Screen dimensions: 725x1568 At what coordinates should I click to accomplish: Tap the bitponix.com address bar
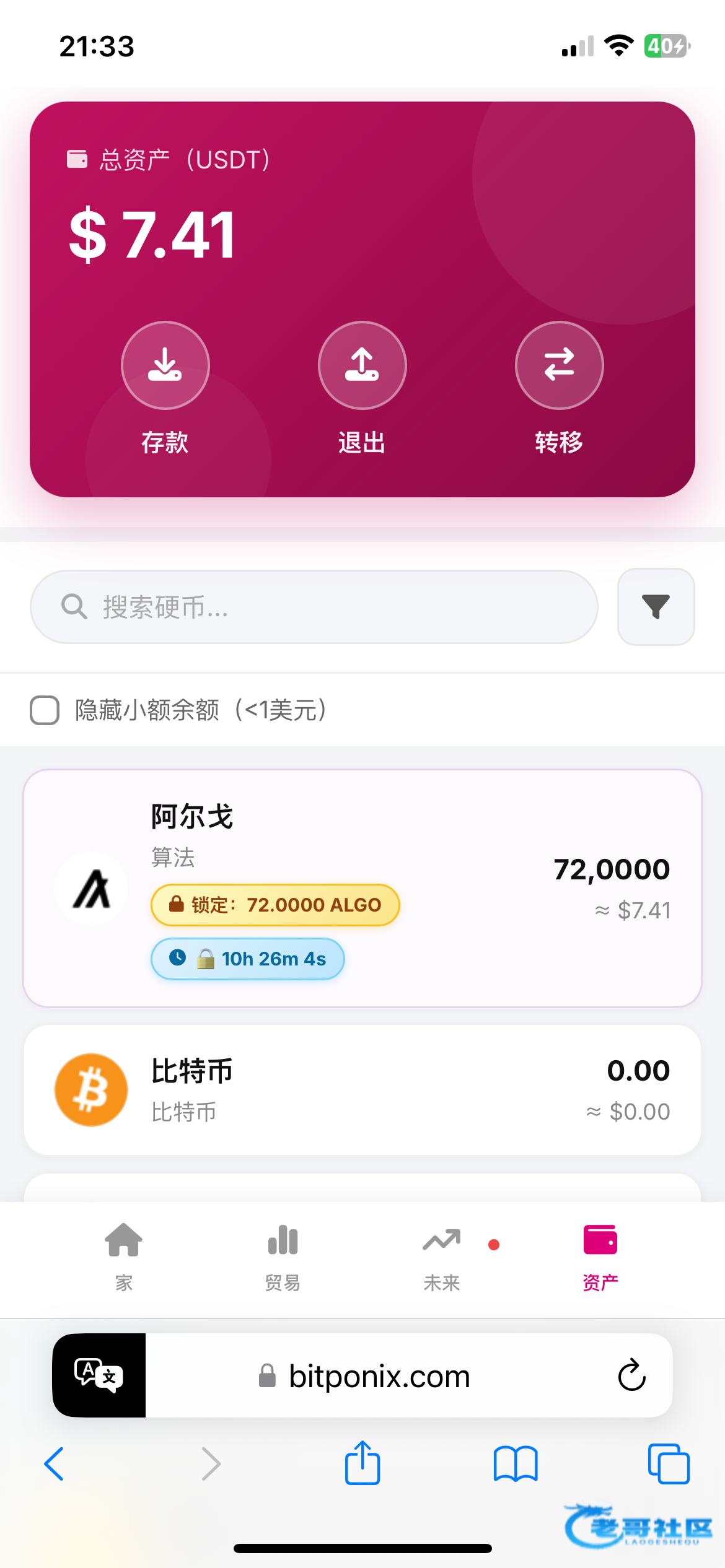(378, 1375)
